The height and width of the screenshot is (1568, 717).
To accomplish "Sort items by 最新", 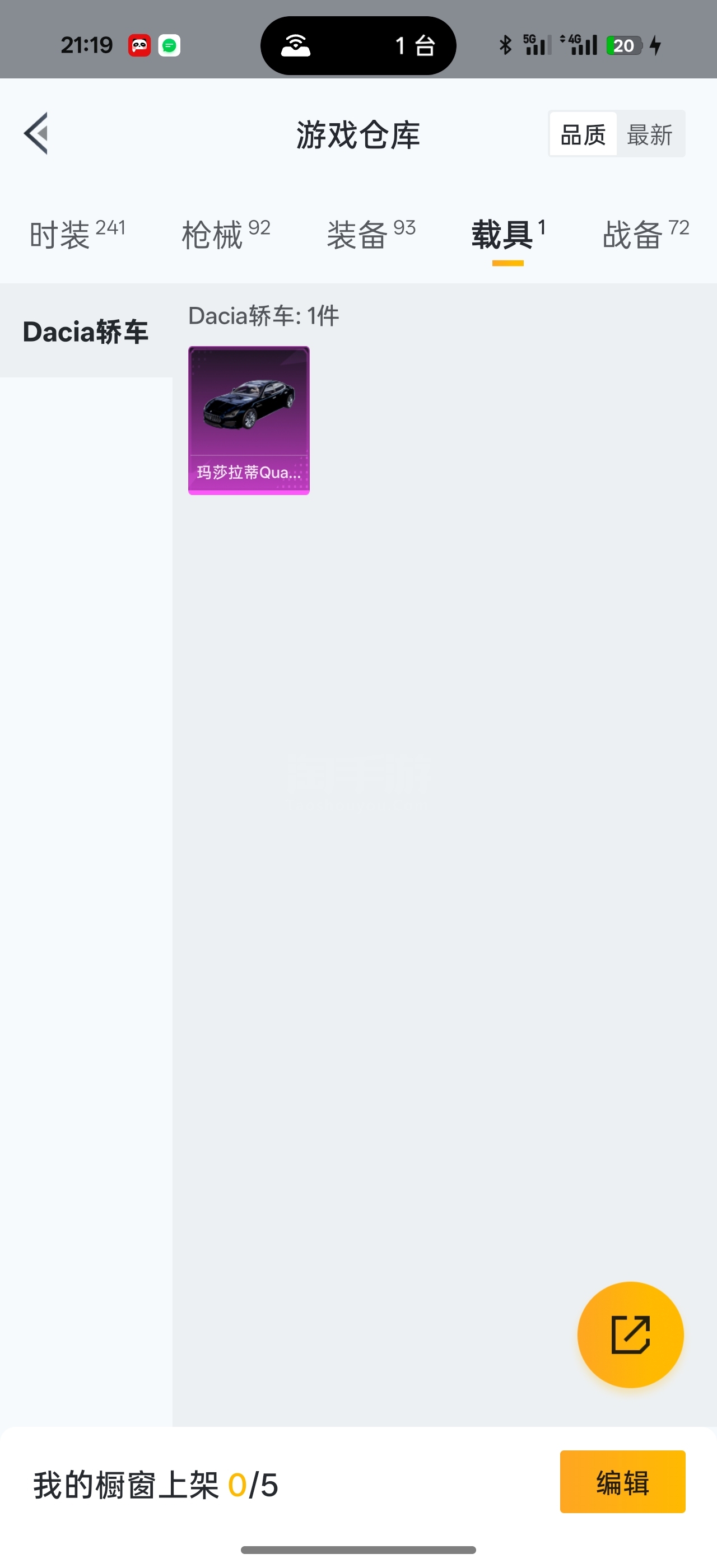I will pos(649,134).
